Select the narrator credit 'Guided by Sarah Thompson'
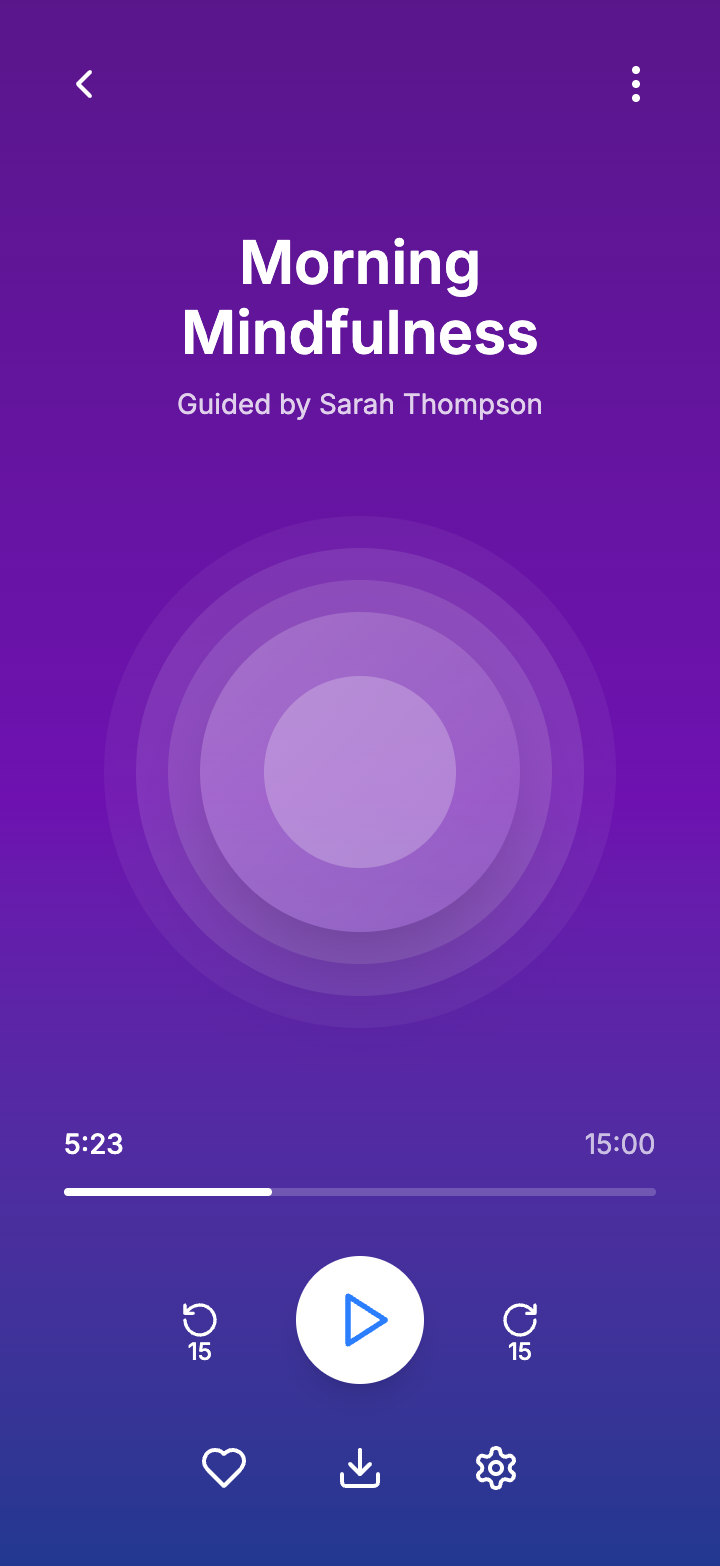This screenshot has height=1566, width=720. [360, 404]
